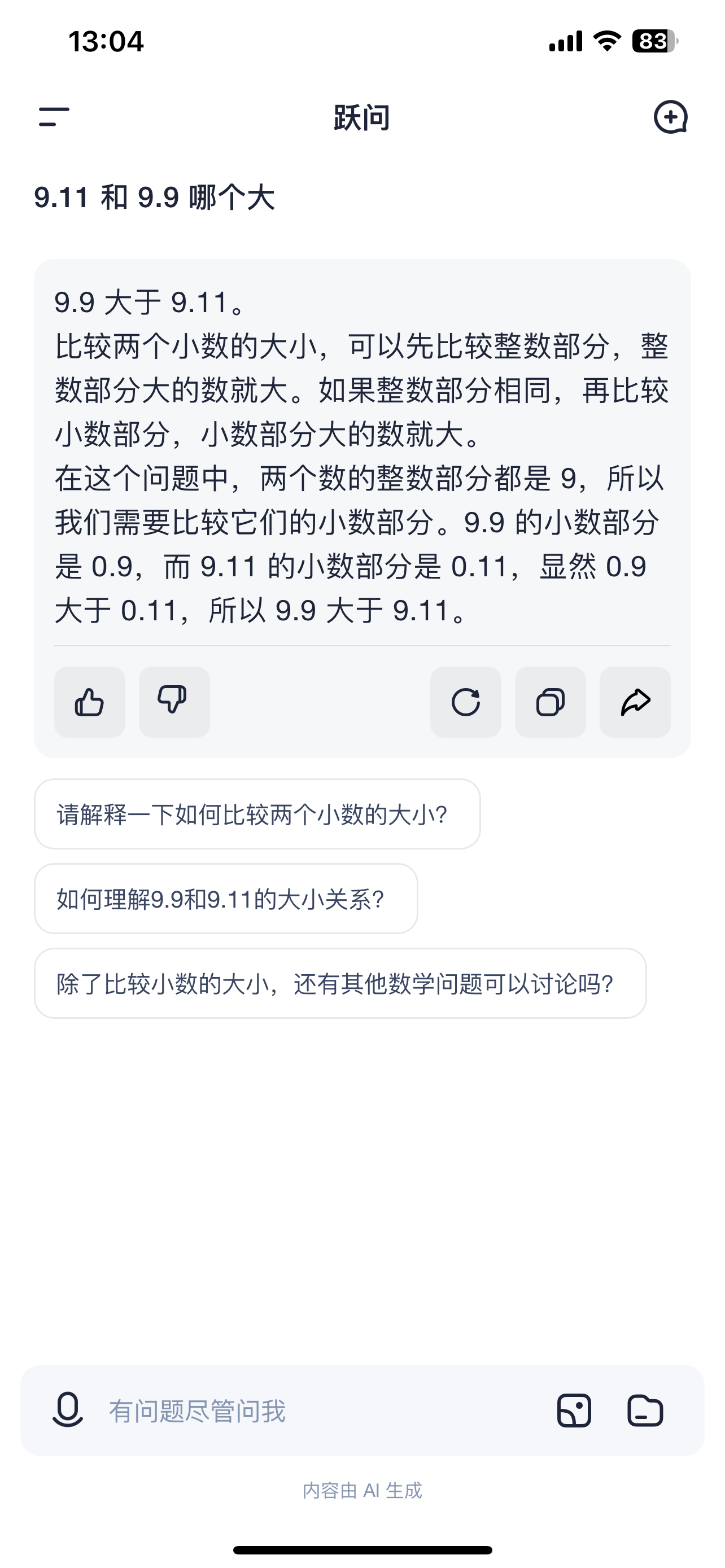Dislike the answer with thumbs down

pyautogui.click(x=174, y=702)
